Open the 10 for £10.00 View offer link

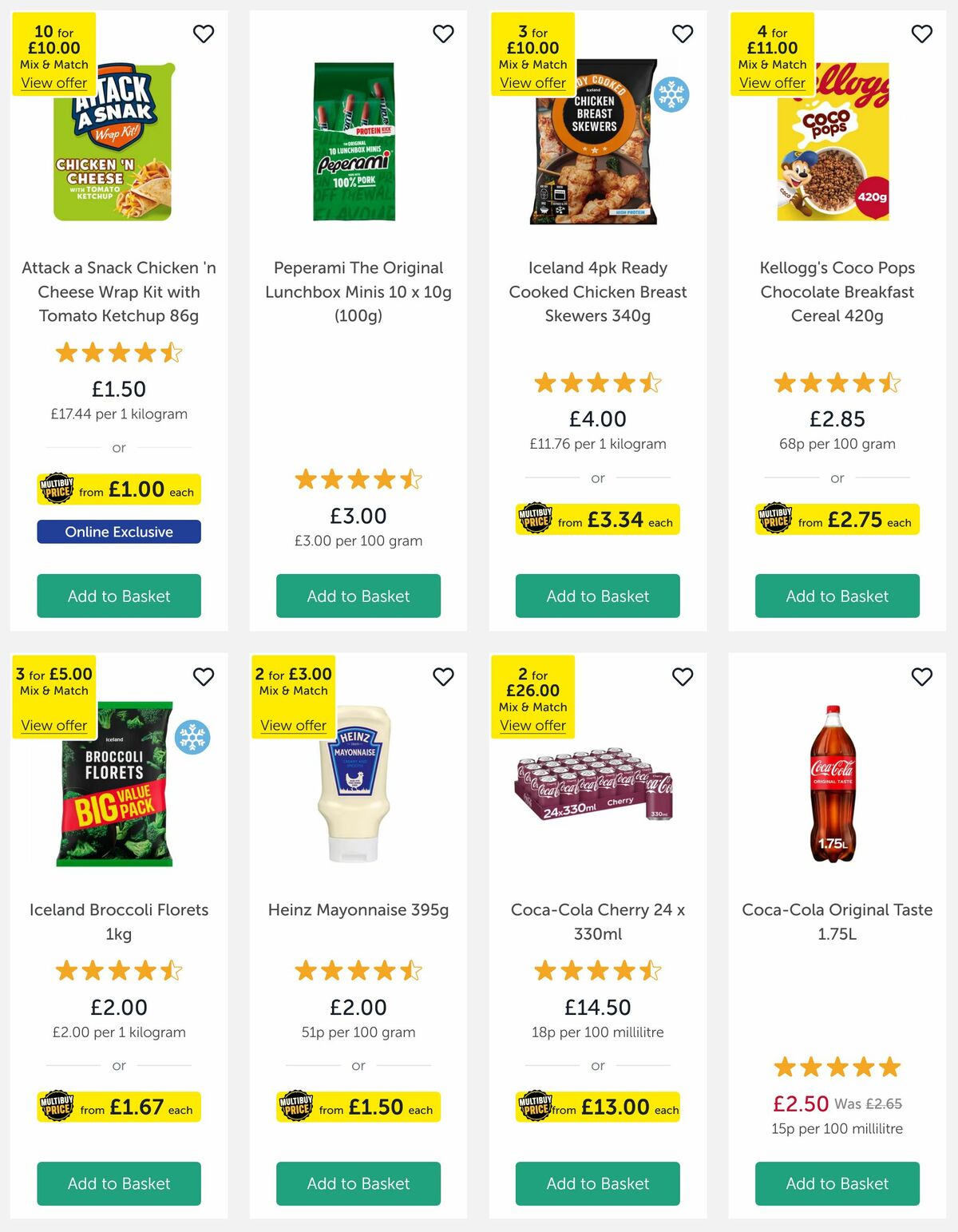point(53,83)
